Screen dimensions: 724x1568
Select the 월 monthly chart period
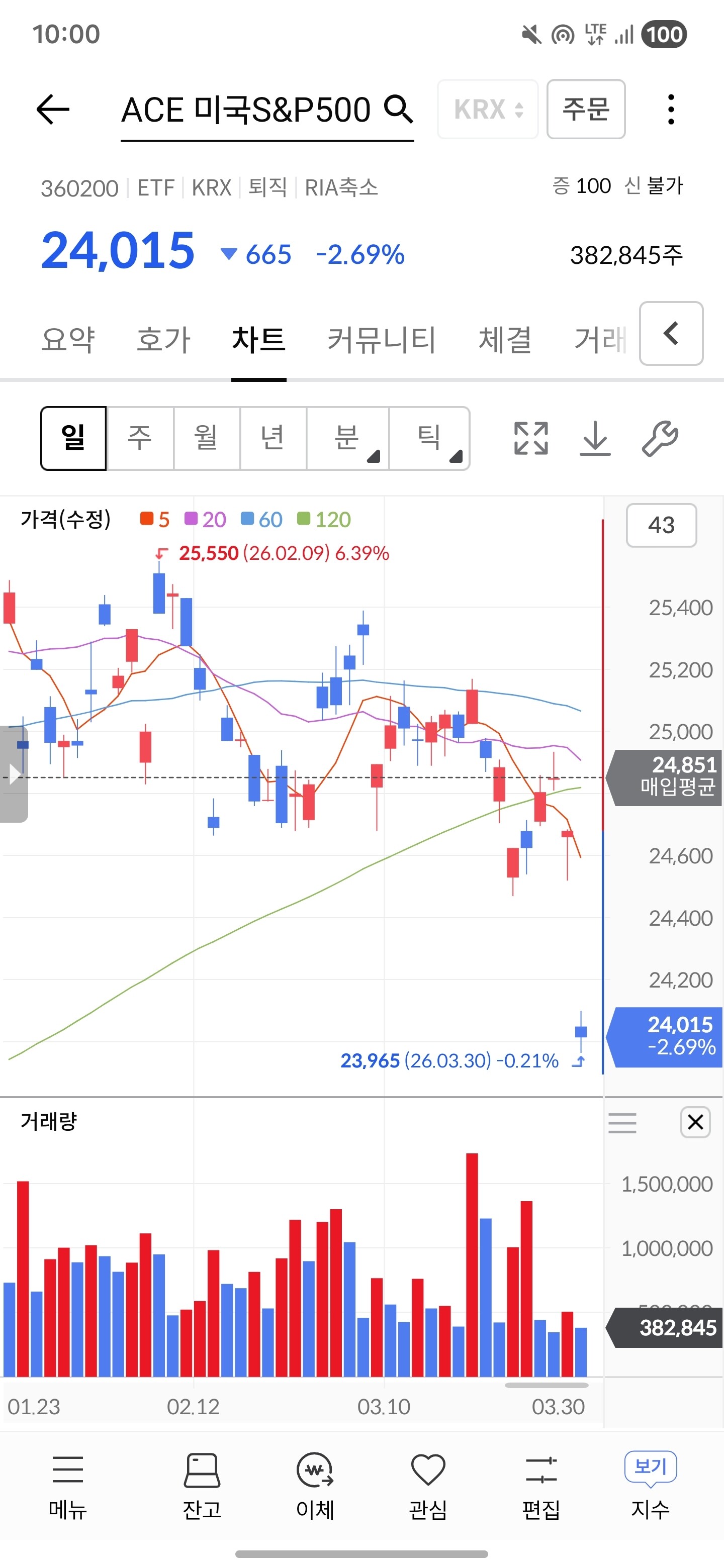[207, 438]
